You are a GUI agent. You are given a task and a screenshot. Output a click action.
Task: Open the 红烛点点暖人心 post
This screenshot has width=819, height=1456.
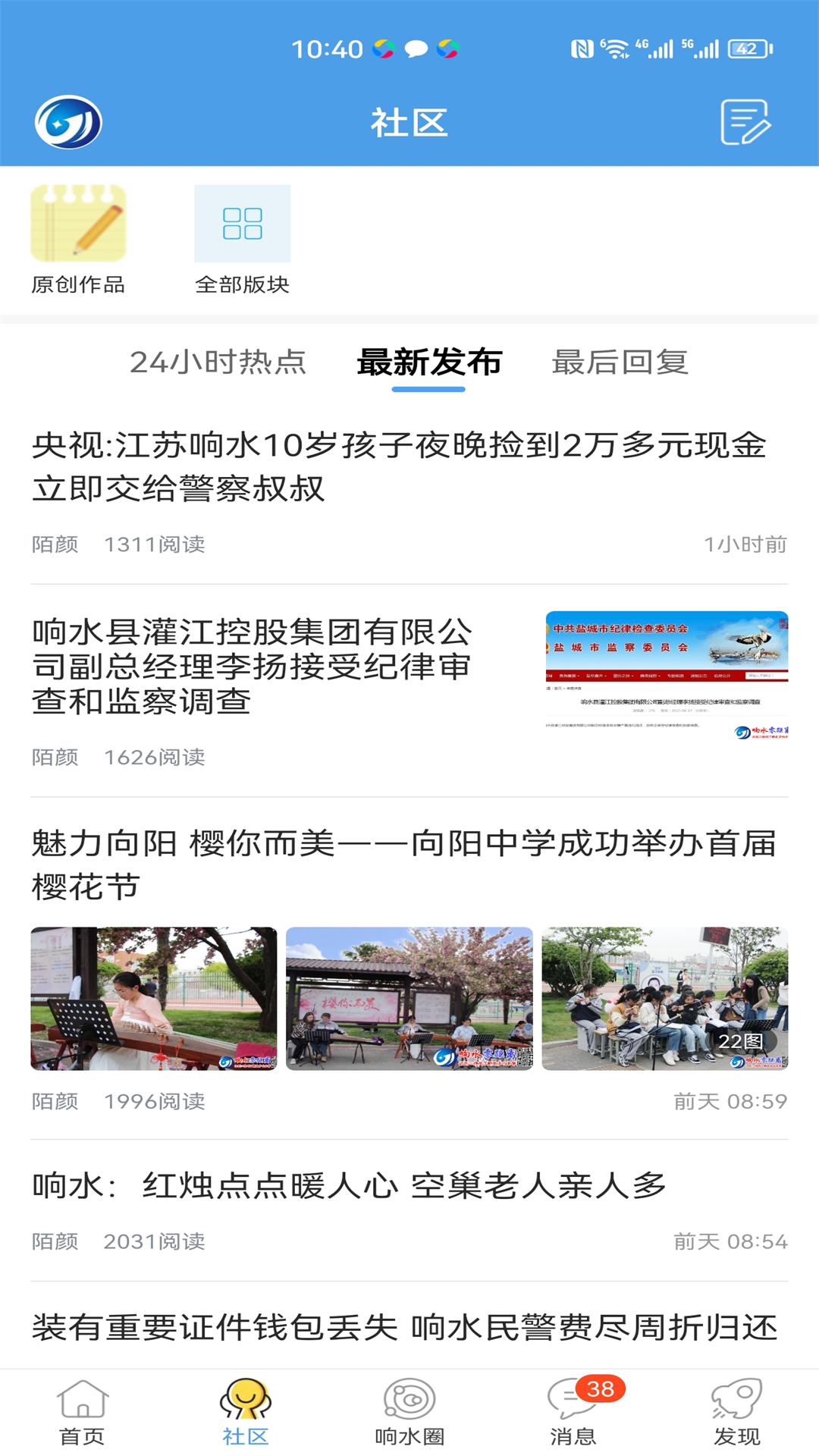click(349, 1185)
